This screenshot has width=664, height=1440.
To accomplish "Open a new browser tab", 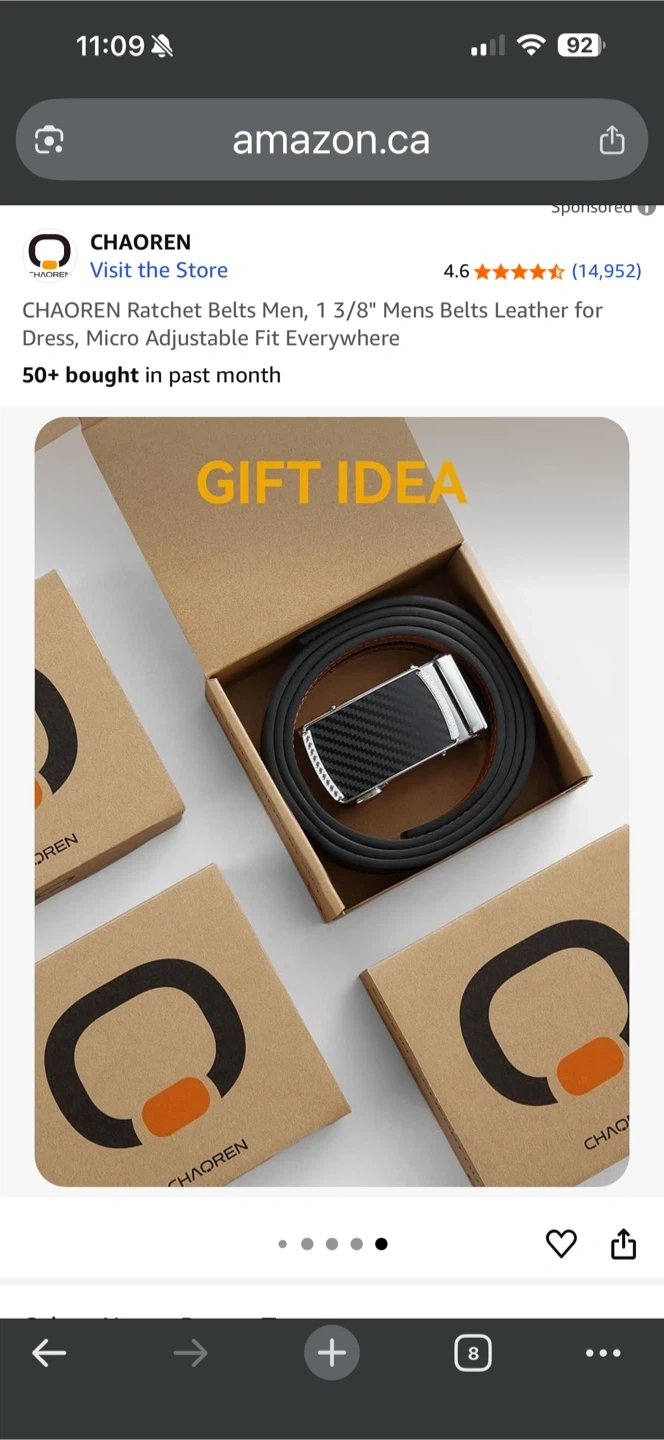I will pos(332,1353).
